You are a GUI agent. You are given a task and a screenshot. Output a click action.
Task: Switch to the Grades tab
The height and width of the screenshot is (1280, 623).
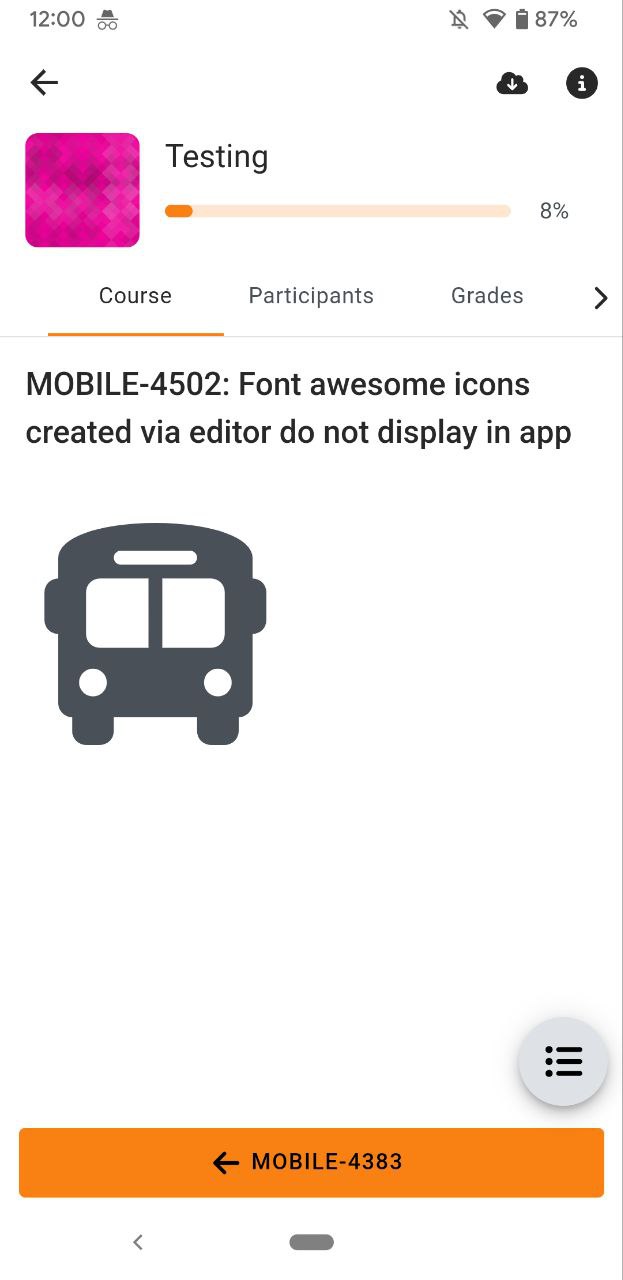[x=487, y=296]
